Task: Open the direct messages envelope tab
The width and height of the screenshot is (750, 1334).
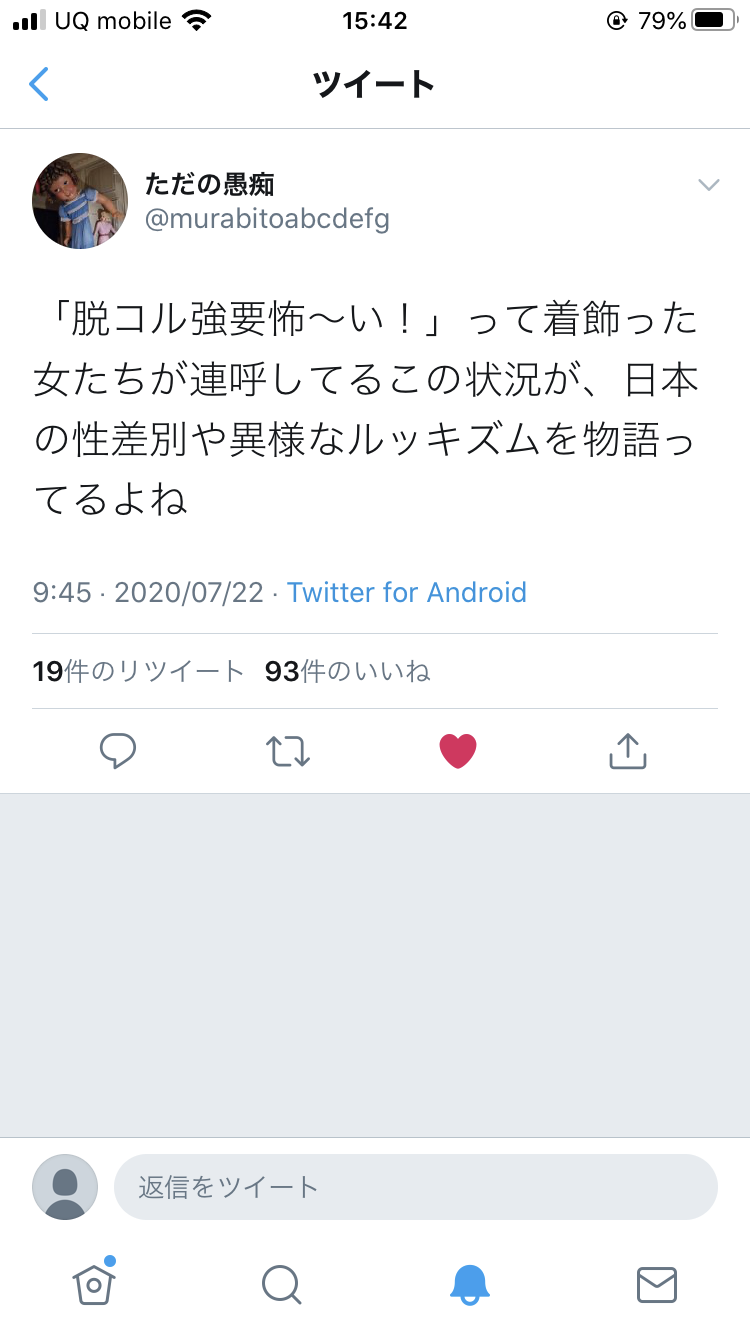Action: click(x=656, y=1284)
